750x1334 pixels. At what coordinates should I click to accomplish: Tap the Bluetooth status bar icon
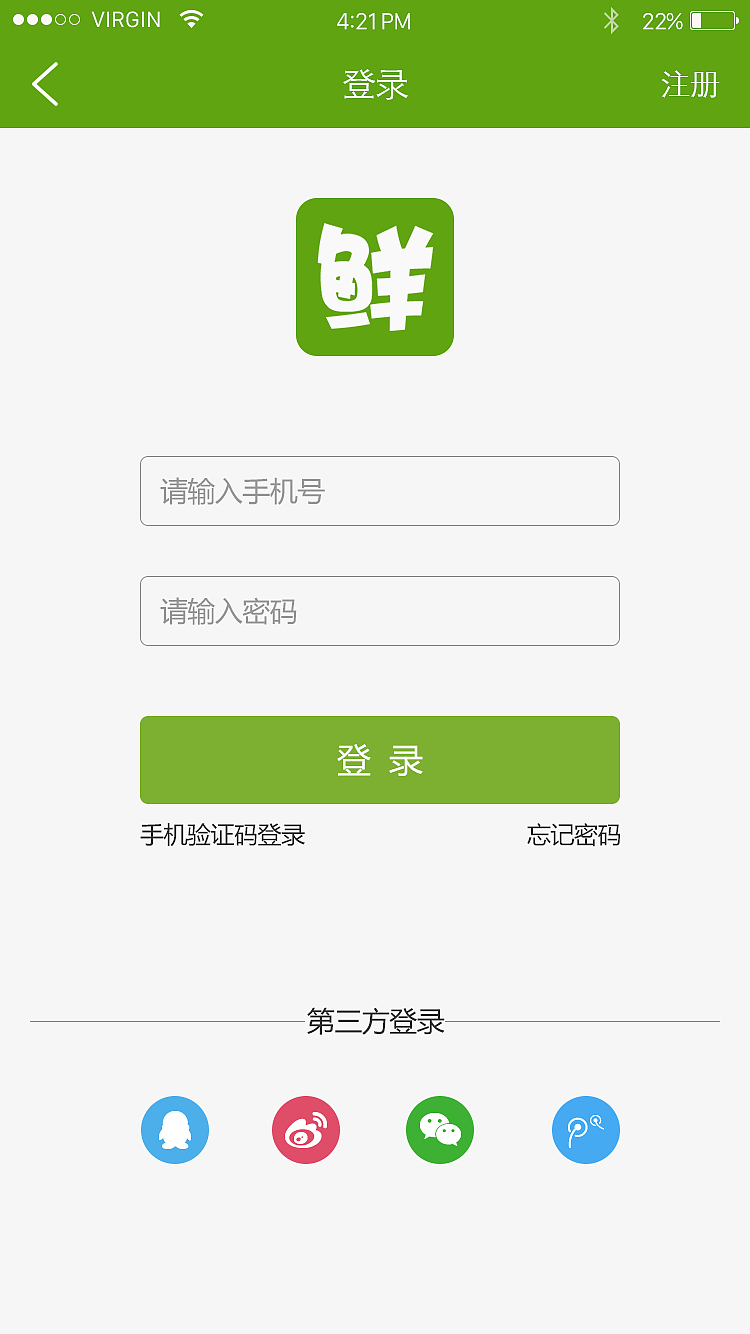click(x=612, y=18)
